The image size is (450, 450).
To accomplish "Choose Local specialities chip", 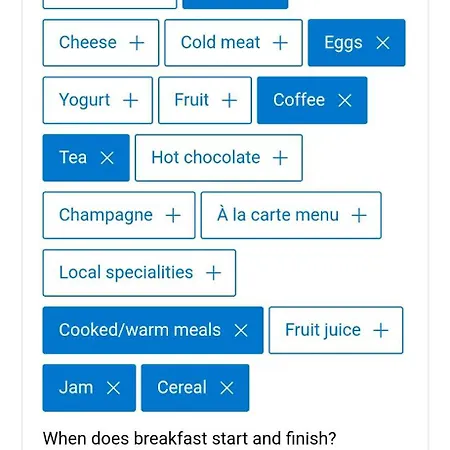I will coord(139,273).
